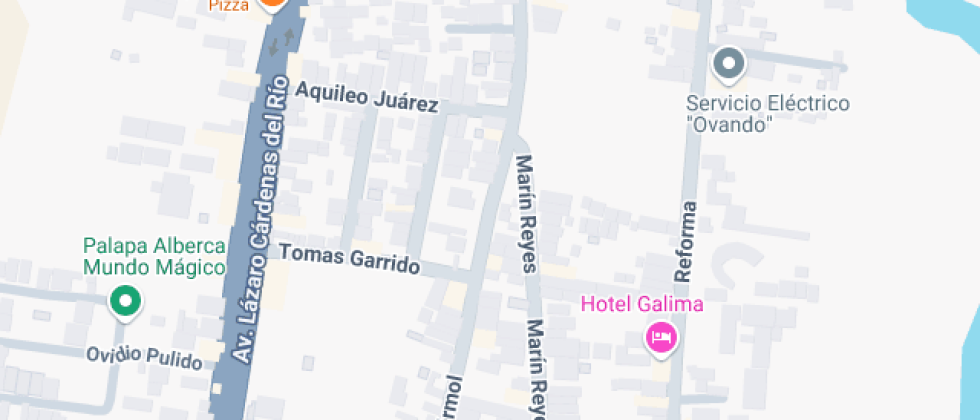Tap the Servicio Eléctrico Ovando pin
The width and height of the screenshot is (980, 420).
click(729, 65)
